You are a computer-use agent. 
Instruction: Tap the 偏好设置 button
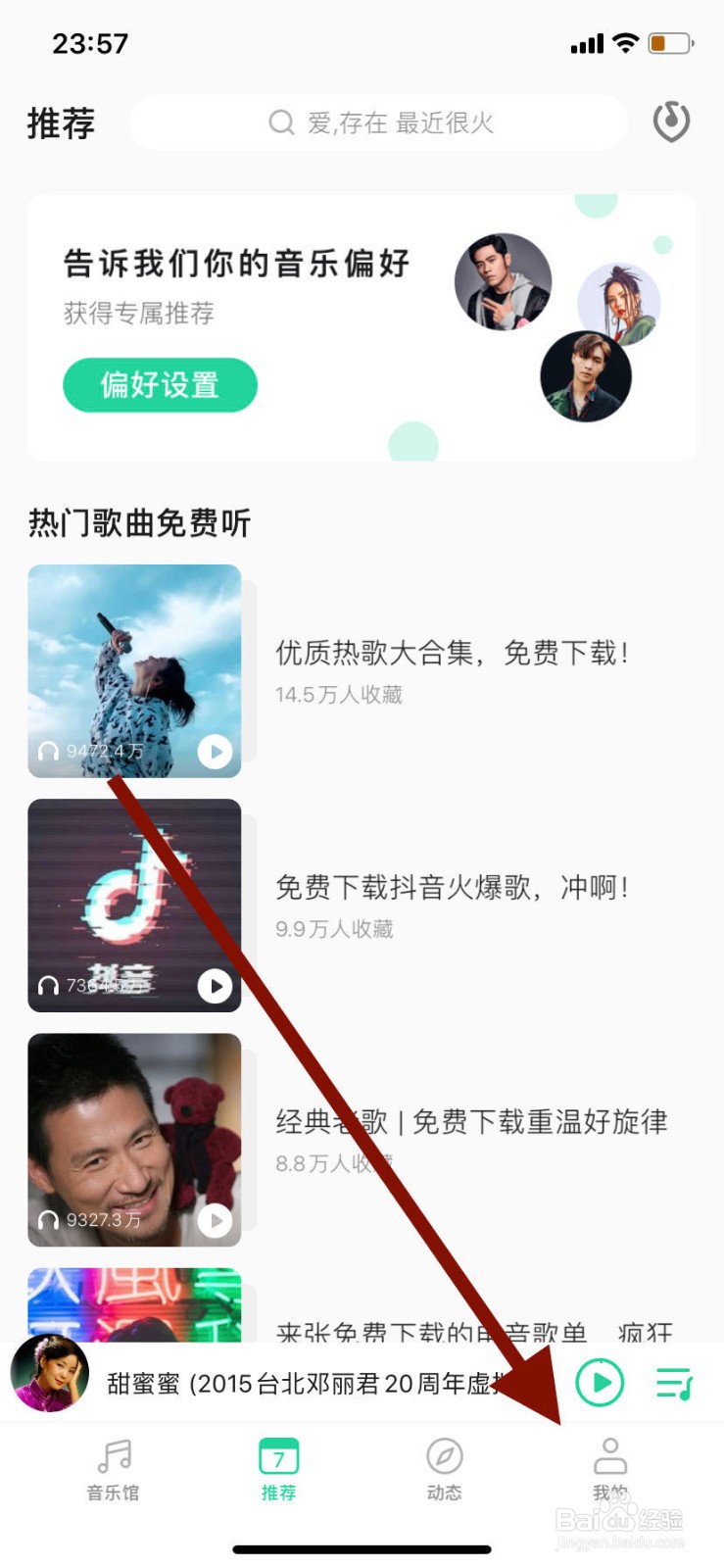coord(160,385)
